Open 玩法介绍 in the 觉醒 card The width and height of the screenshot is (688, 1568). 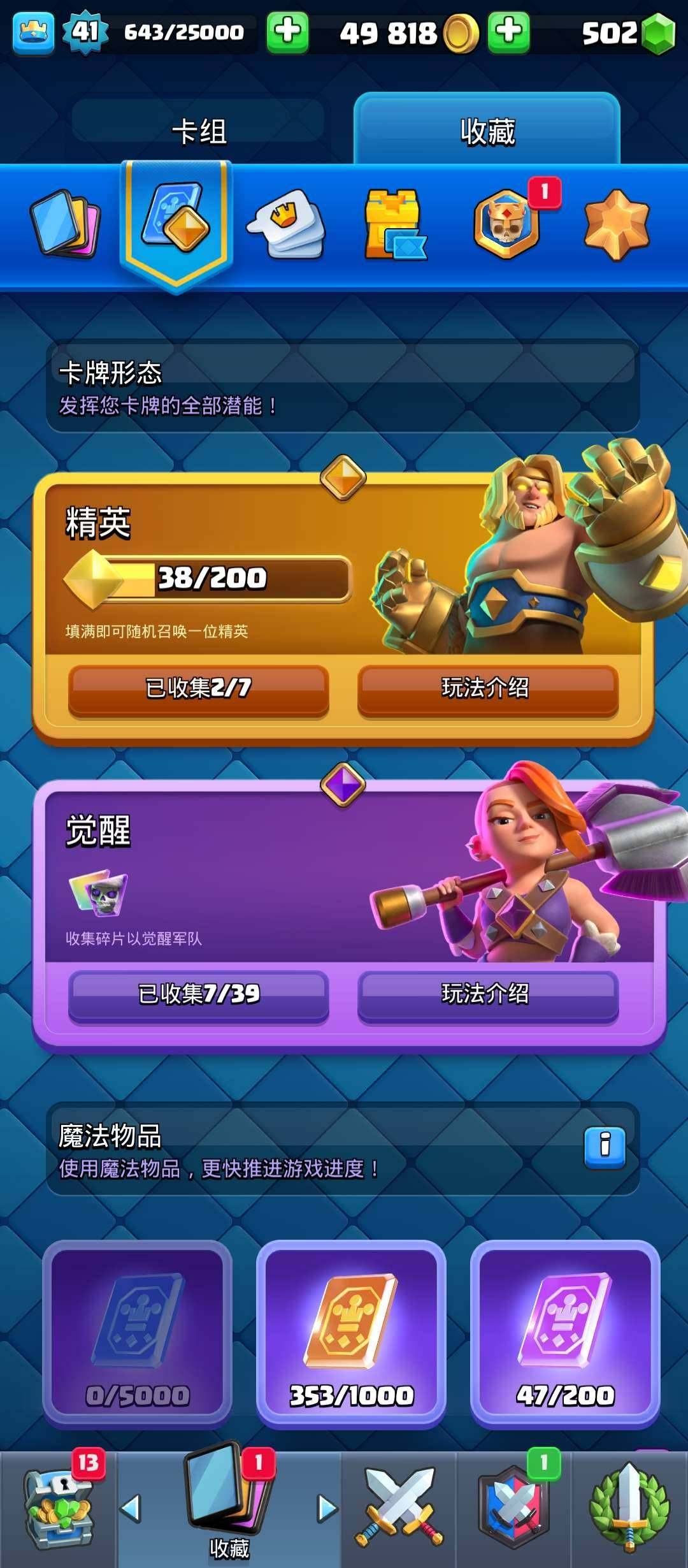pyautogui.click(x=487, y=994)
